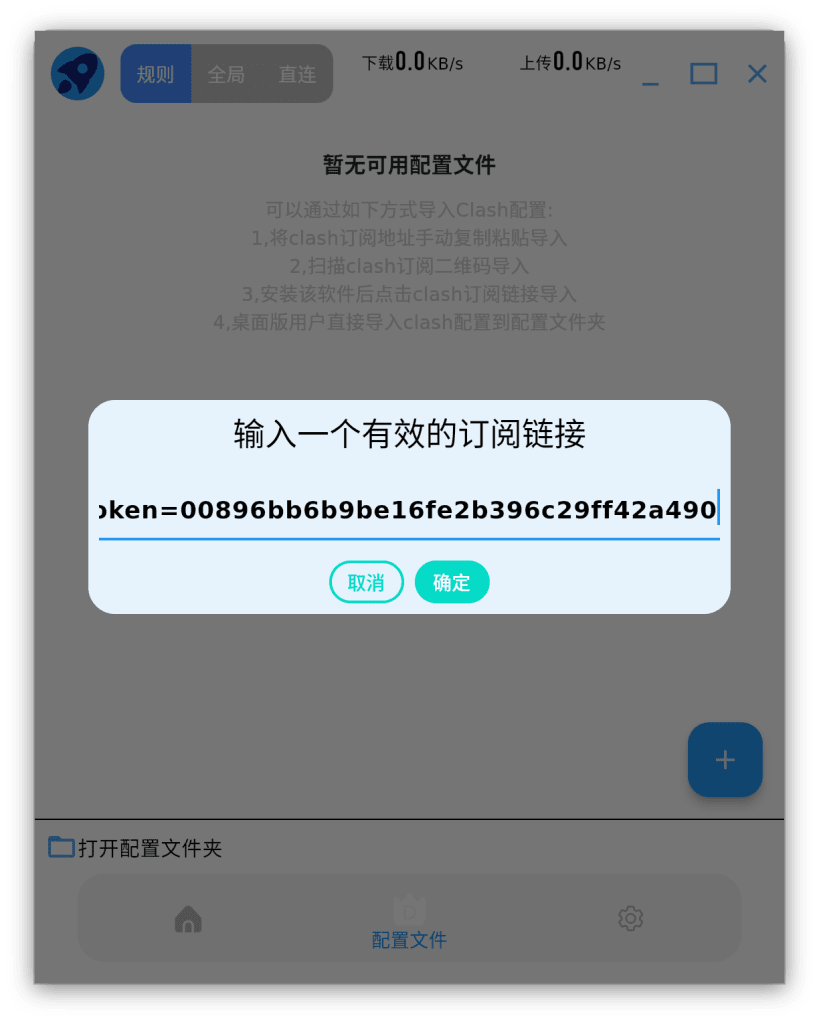Switch to 直连 mode
This screenshot has width=819, height=1022.
(297, 74)
